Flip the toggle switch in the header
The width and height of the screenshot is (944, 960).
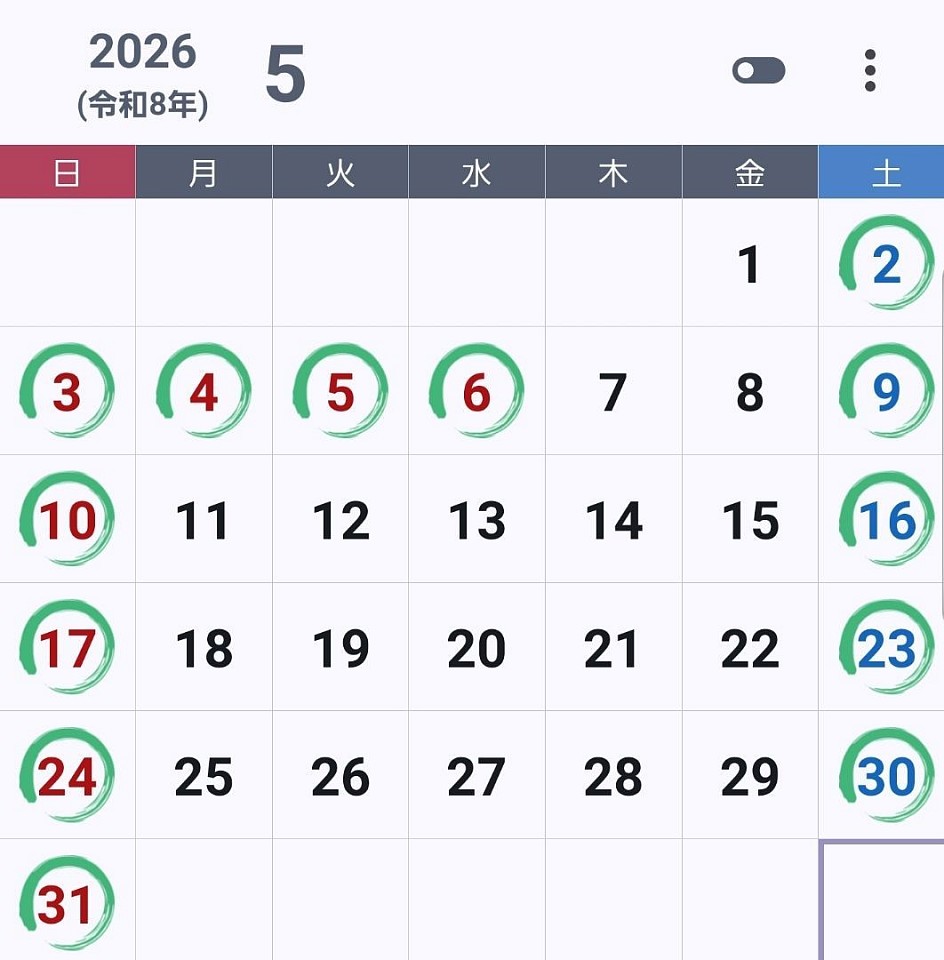[758, 71]
